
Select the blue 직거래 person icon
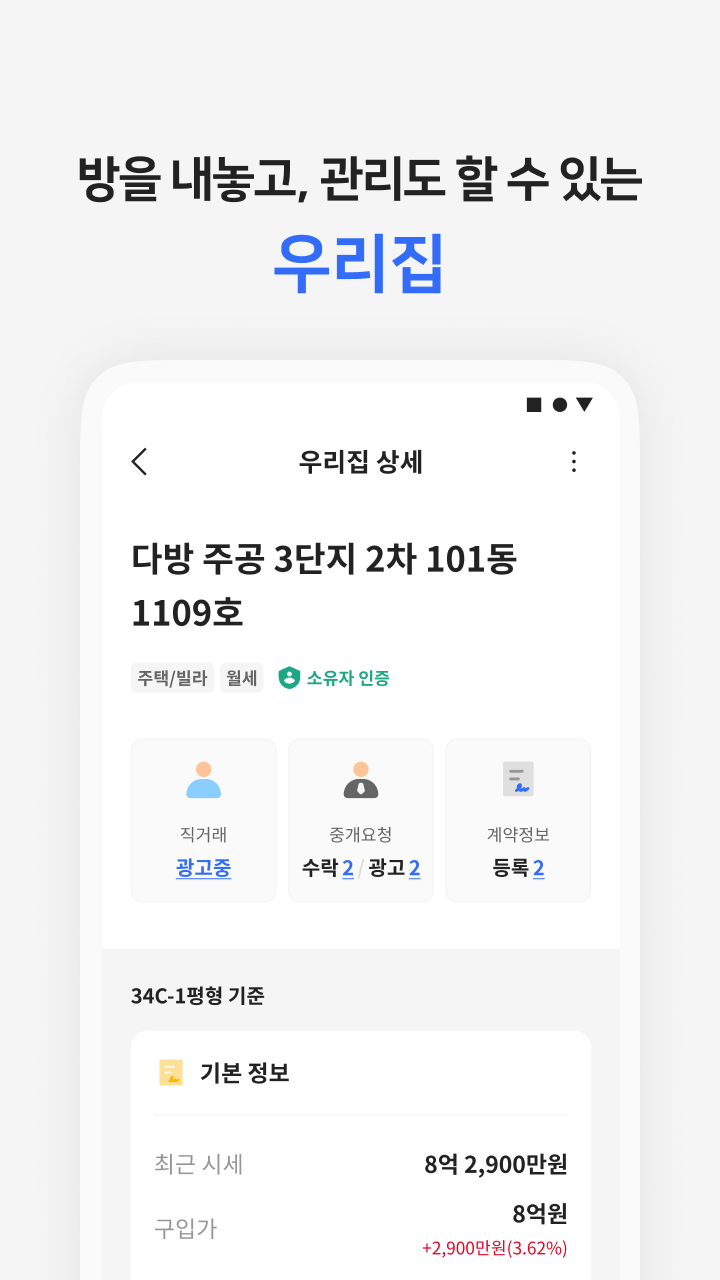(x=203, y=781)
